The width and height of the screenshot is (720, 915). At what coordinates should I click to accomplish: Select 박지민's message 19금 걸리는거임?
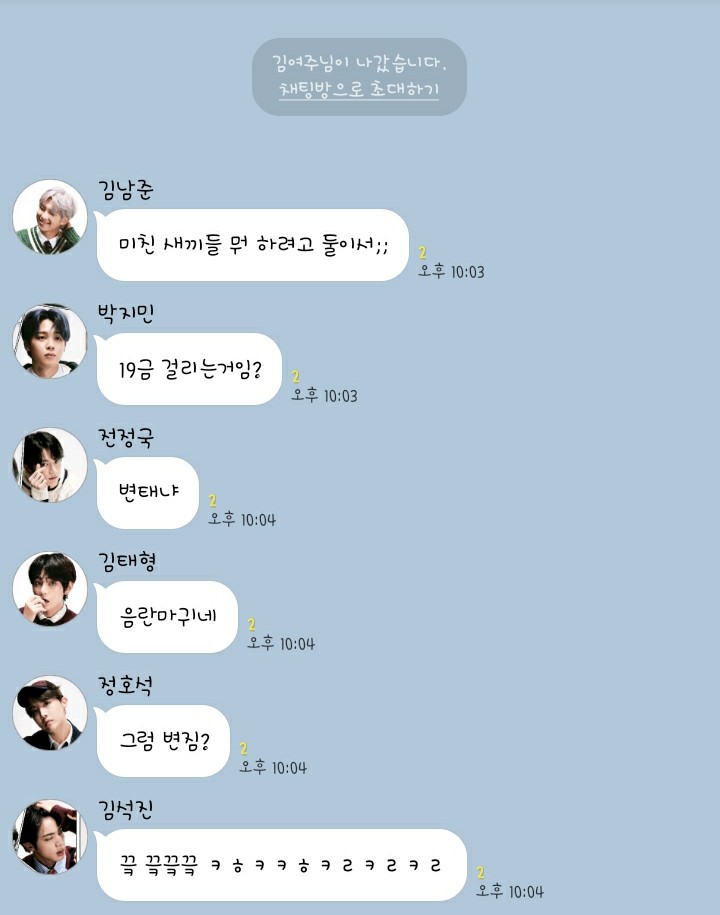point(191,367)
